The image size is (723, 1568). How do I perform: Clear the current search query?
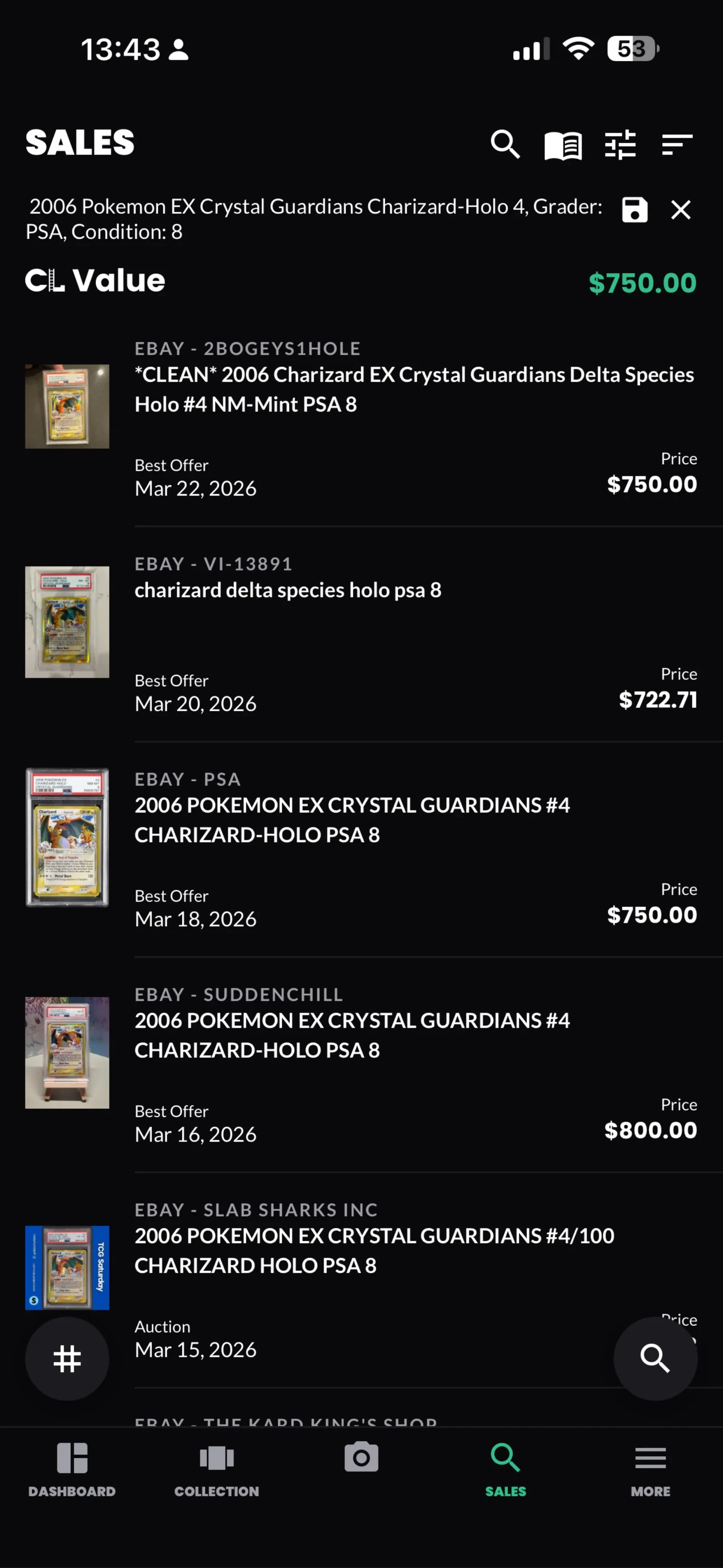pos(681,210)
